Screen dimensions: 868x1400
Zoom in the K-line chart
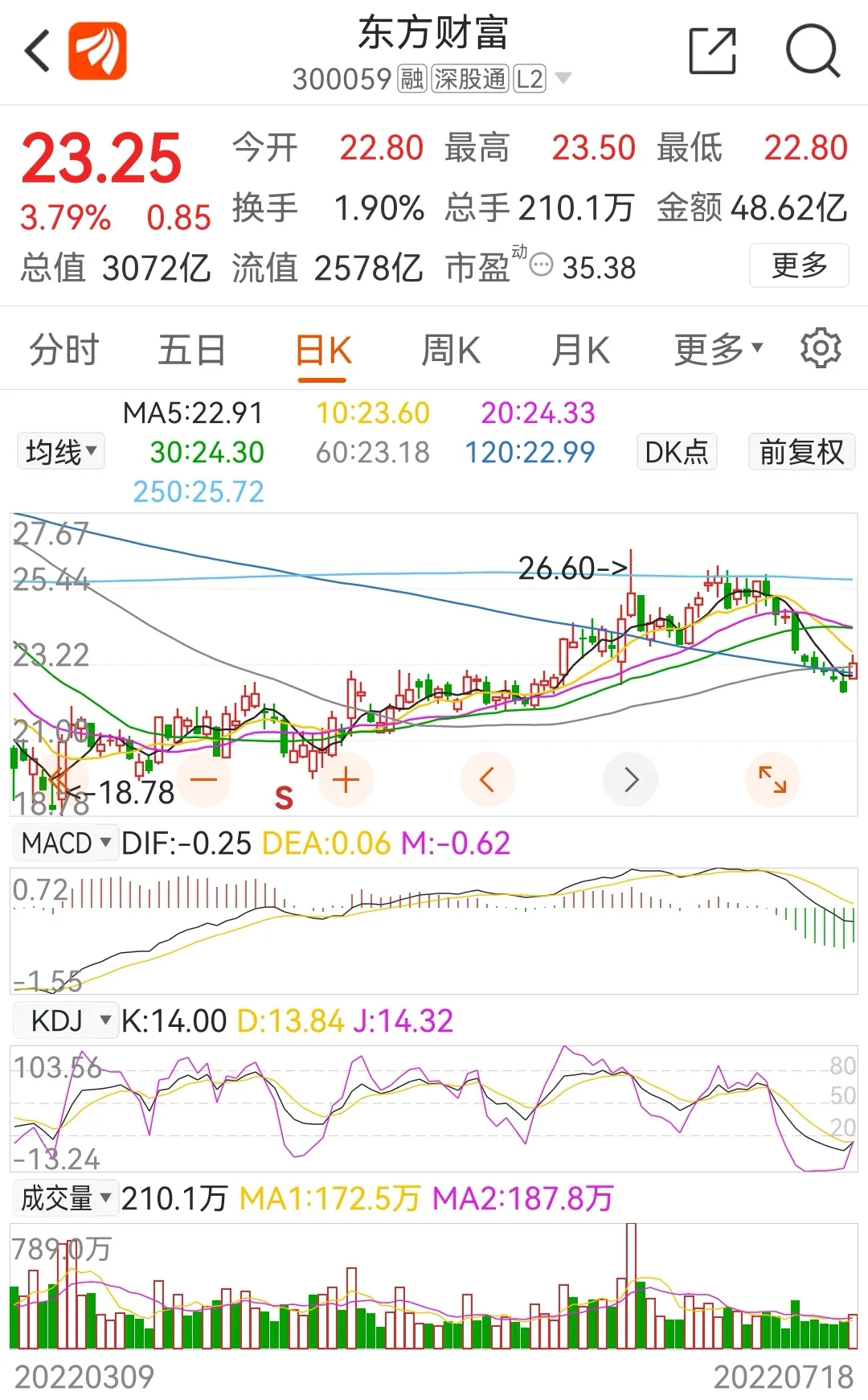(x=346, y=779)
